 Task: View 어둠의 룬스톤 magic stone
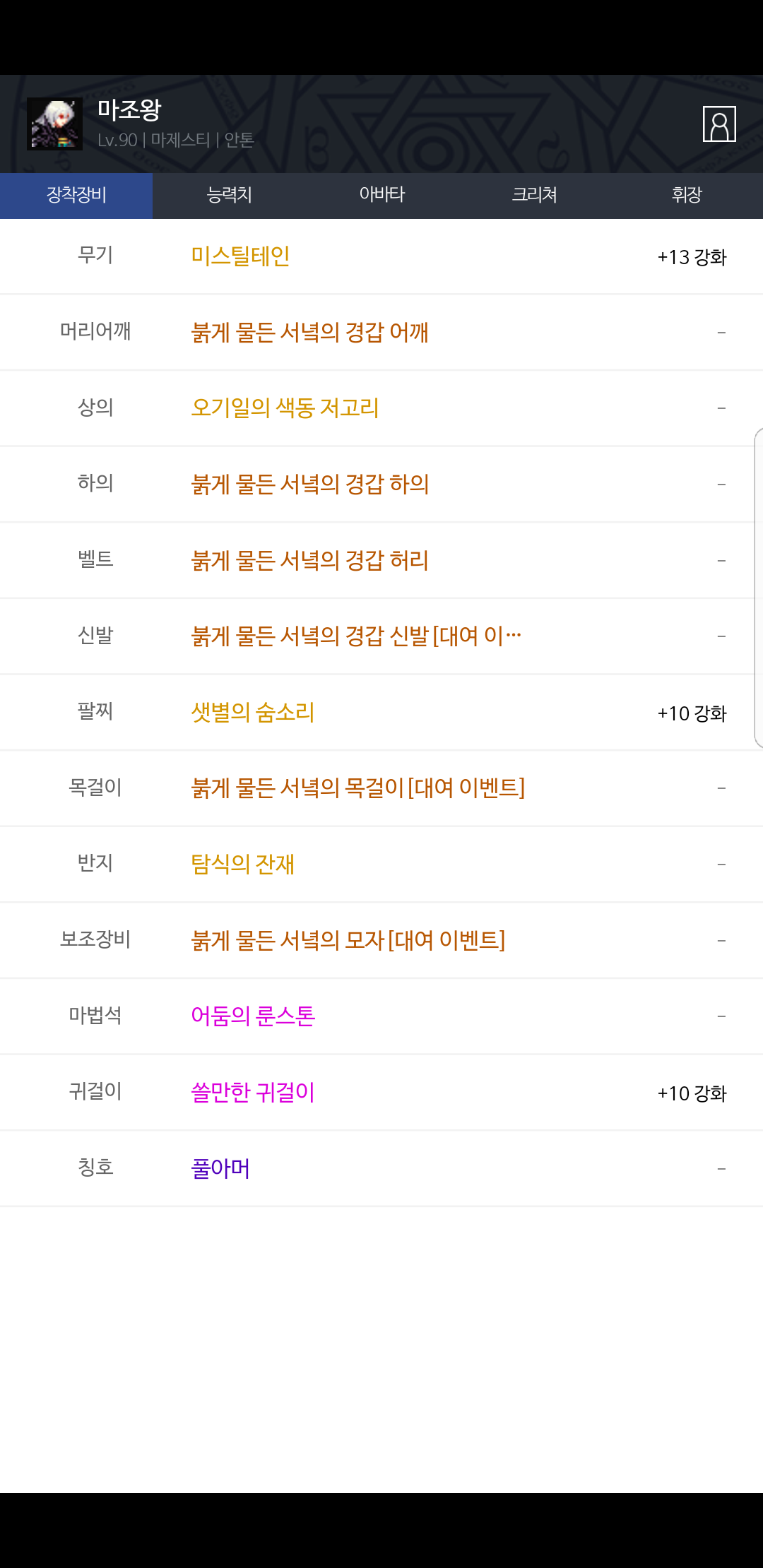point(253,1016)
